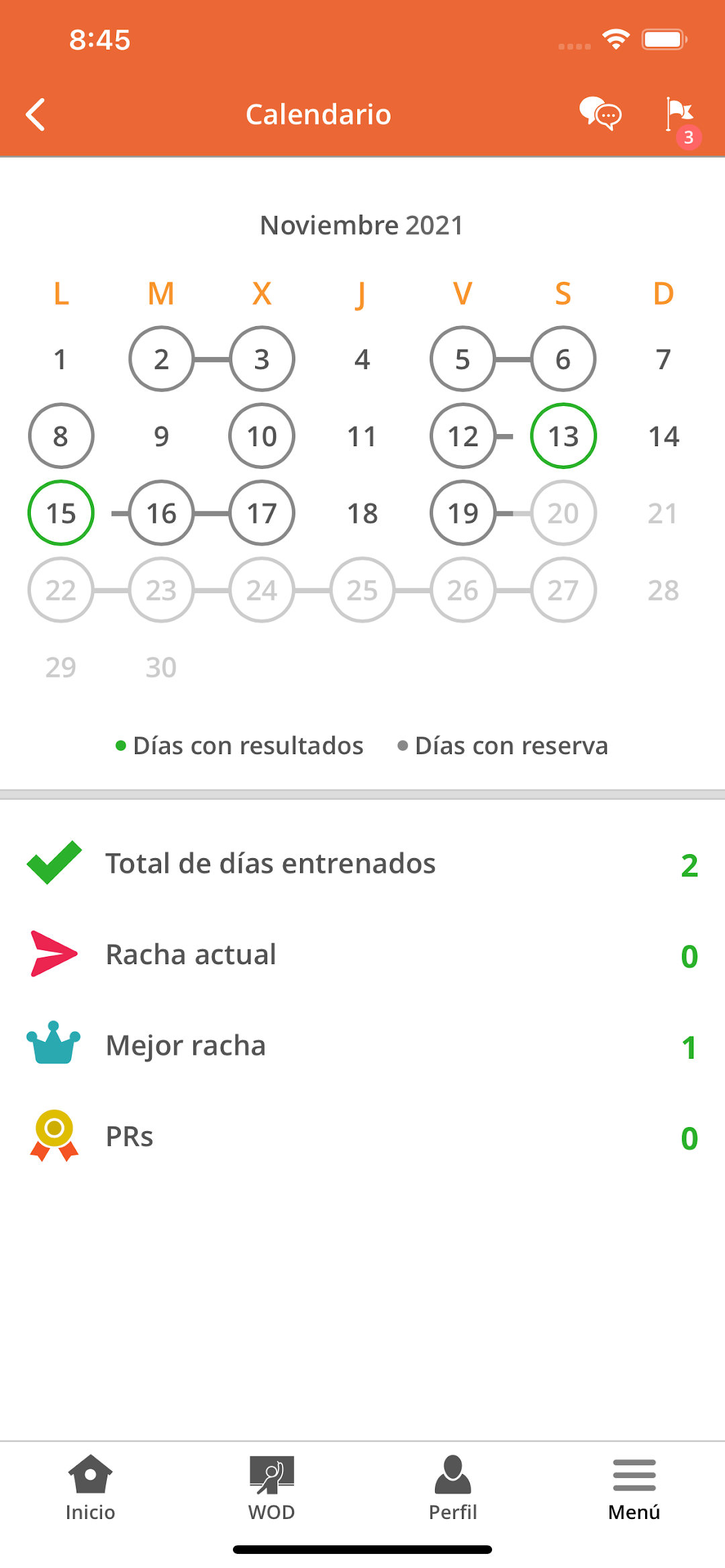Select day 19 in the calendar

coord(463,513)
